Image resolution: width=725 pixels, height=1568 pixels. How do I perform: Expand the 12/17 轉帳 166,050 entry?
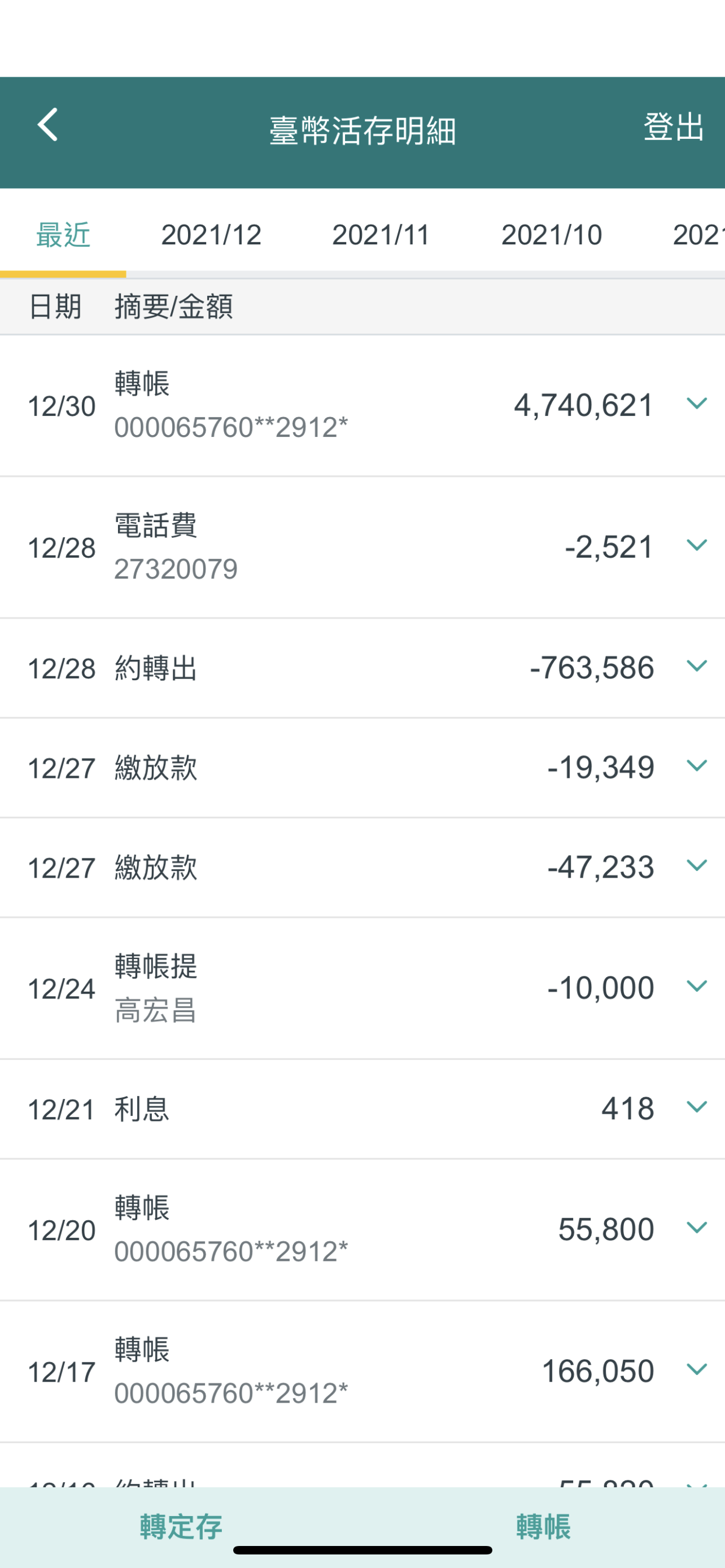click(696, 1369)
